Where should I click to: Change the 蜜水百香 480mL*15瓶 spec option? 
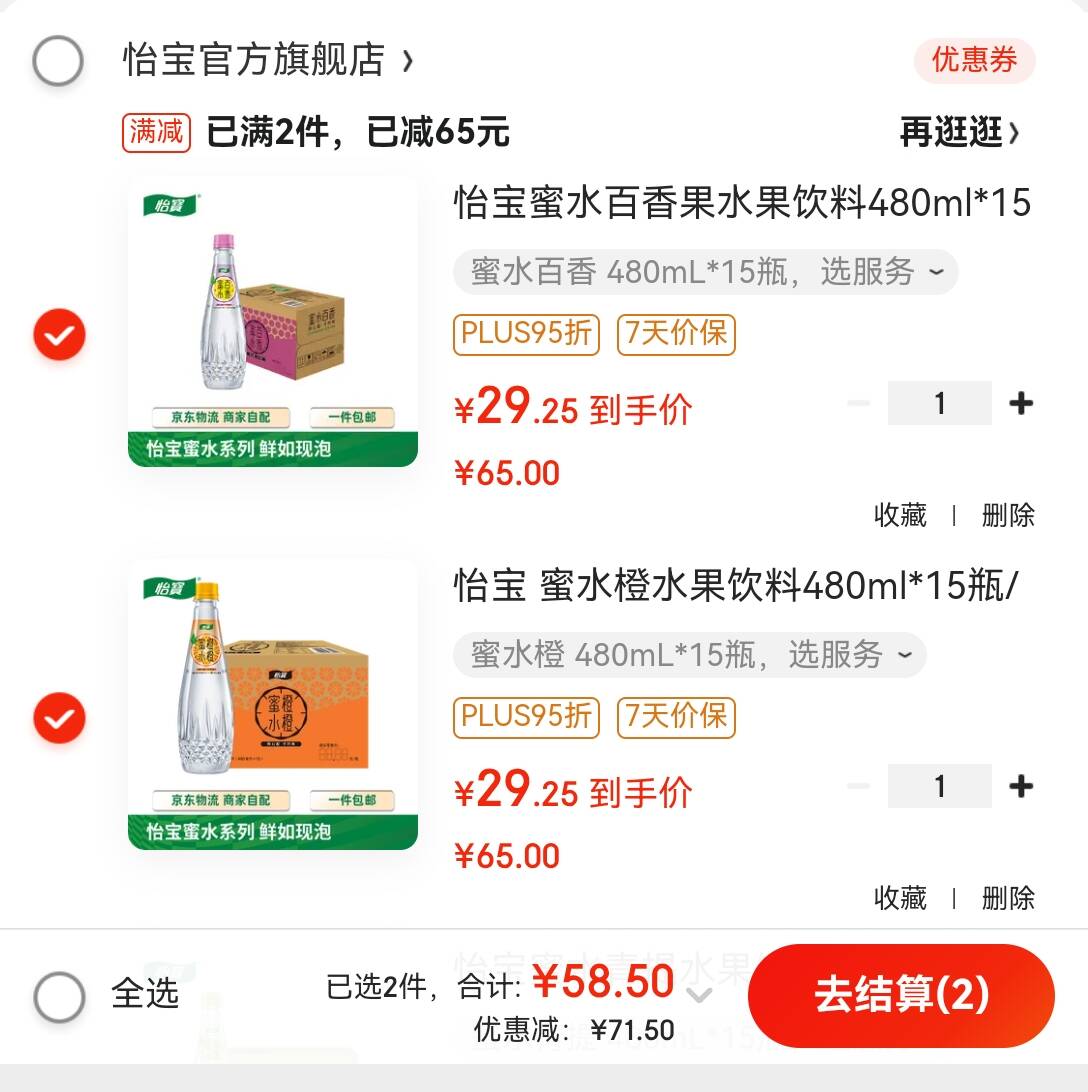point(705,272)
